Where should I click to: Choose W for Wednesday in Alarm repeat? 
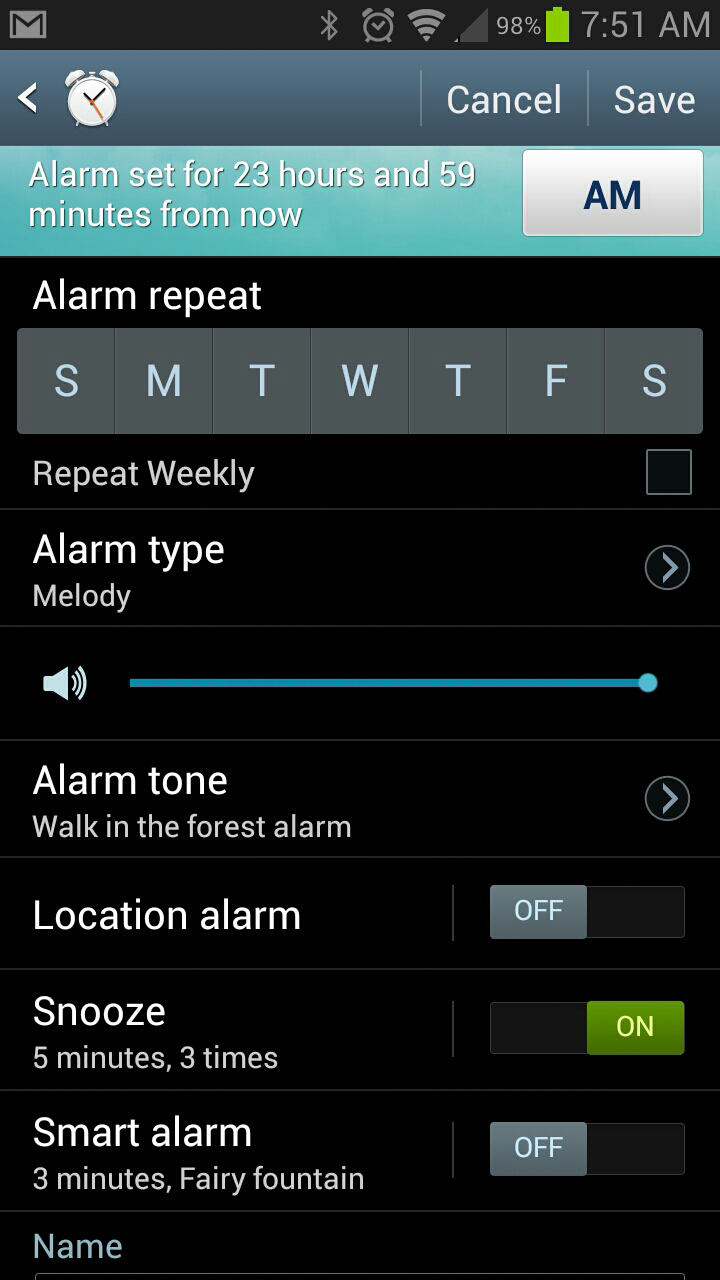(359, 381)
